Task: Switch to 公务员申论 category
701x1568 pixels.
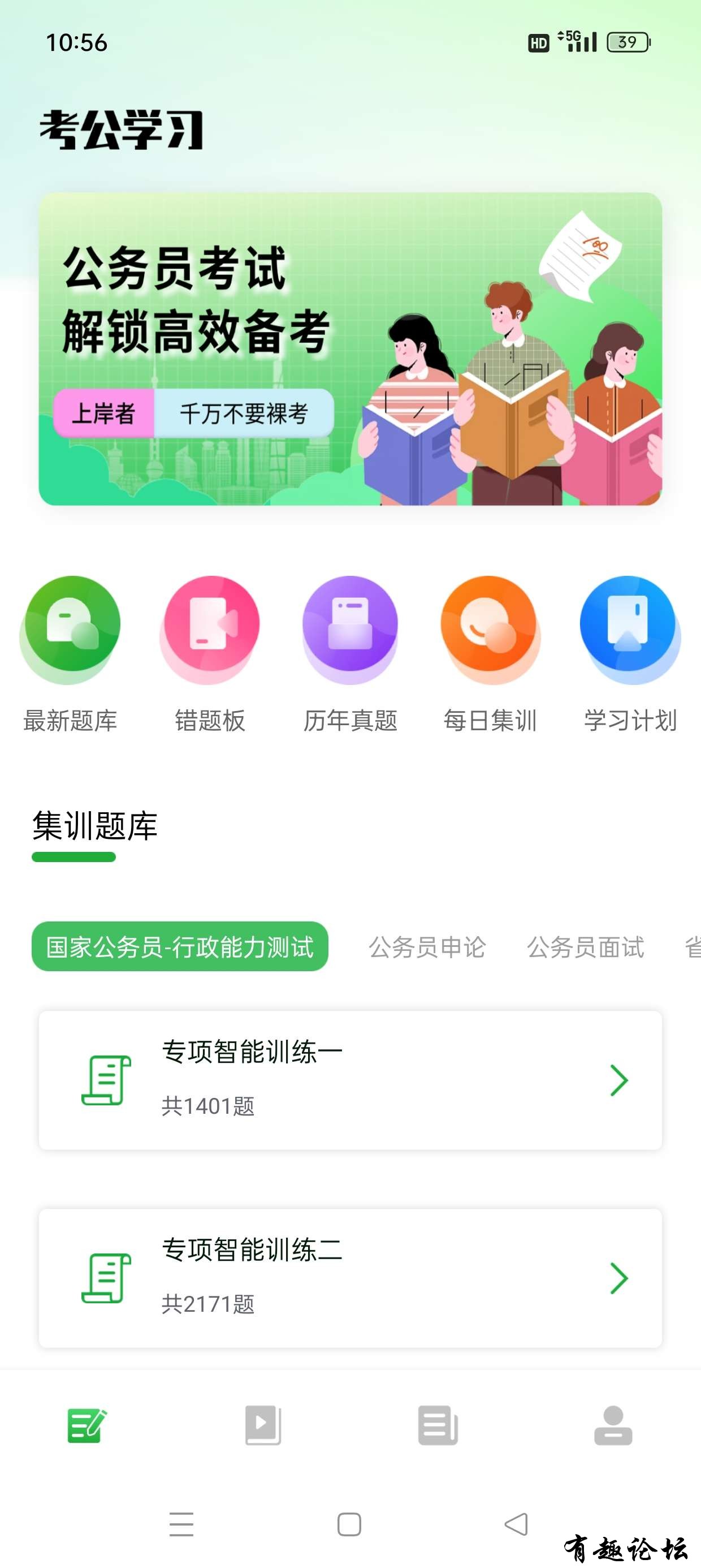Action: 427,947
